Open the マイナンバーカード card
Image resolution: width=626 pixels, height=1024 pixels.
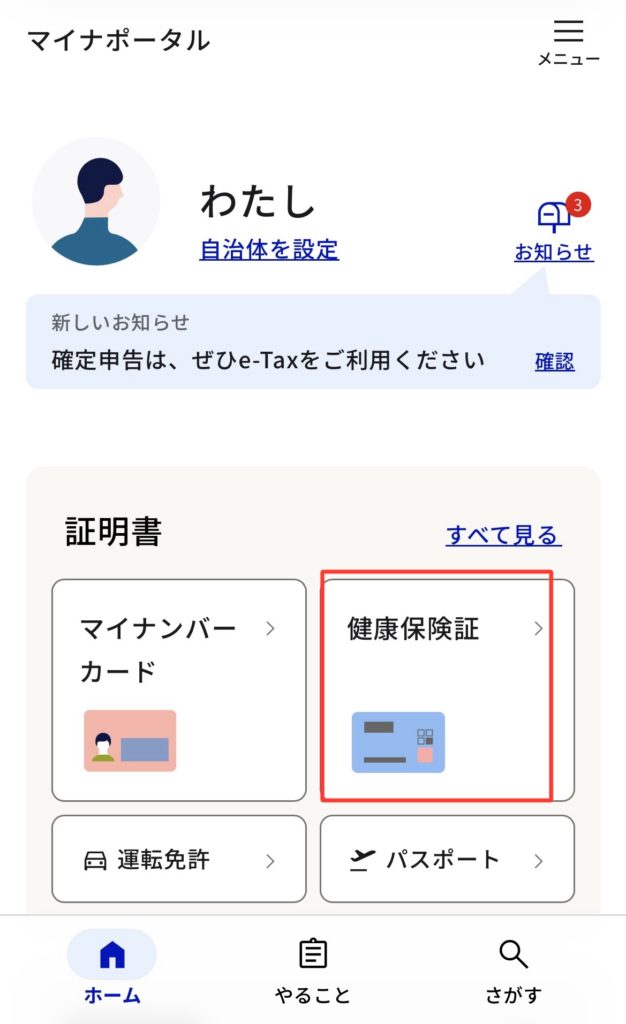tap(179, 689)
